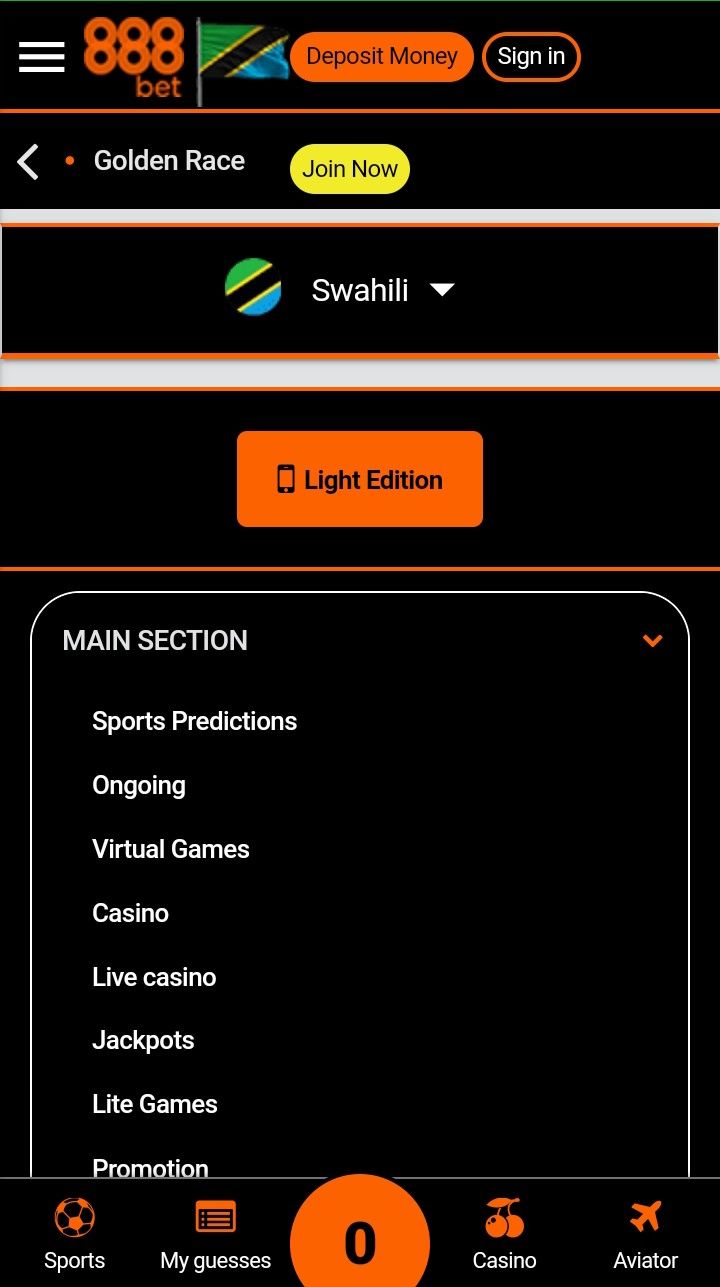Choose Casino from the main section list
The width and height of the screenshot is (720, 1287).
[130, 913]
